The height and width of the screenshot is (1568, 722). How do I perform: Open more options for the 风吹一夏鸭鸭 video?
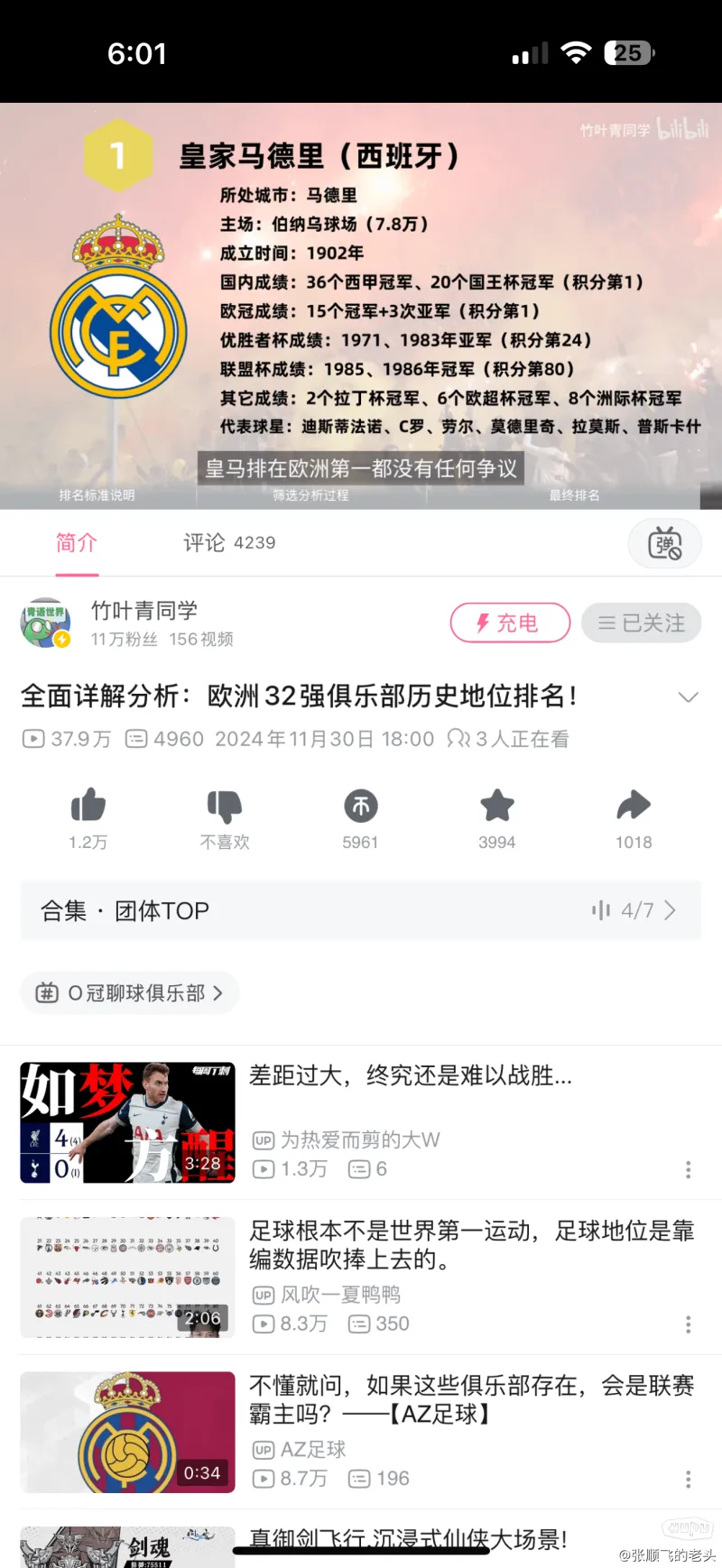688,1324
